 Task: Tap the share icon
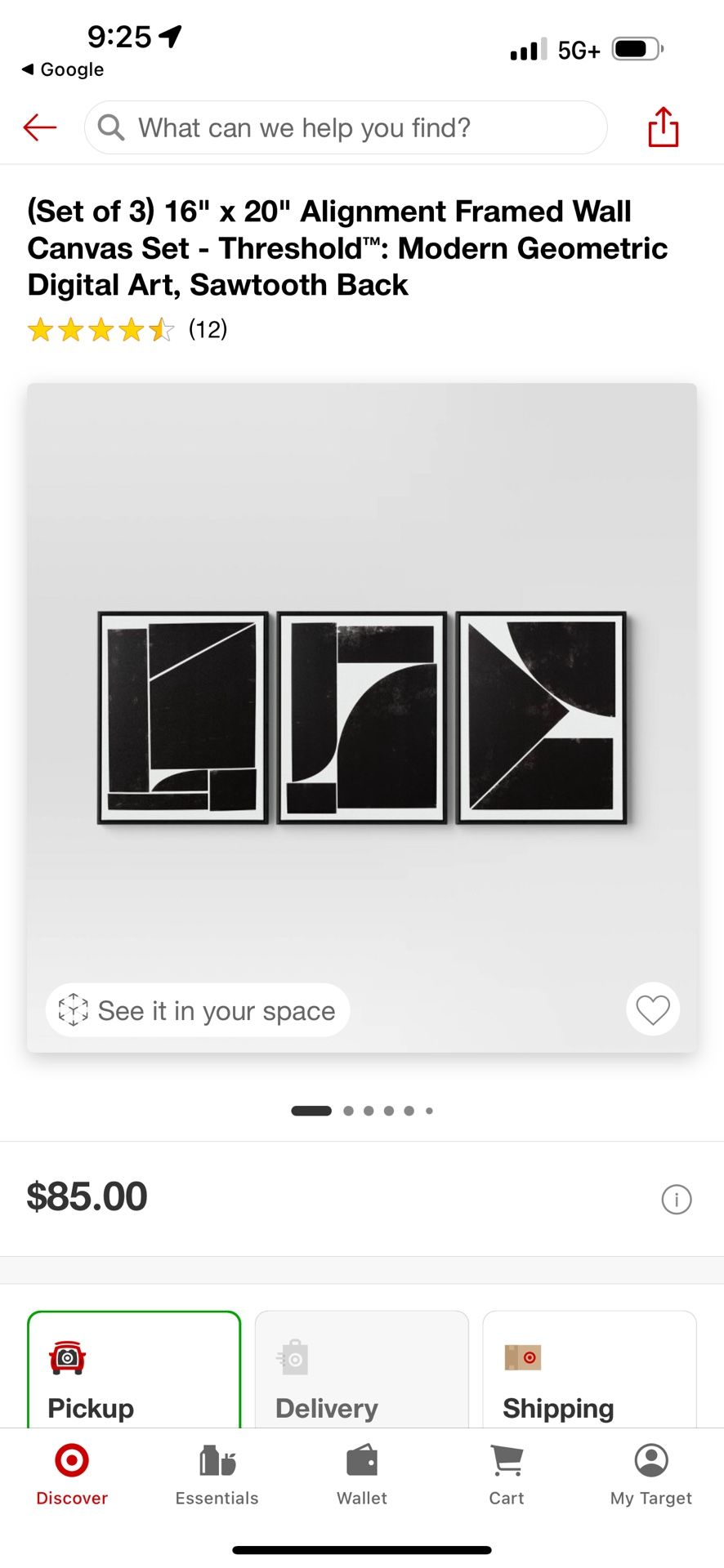coord(664,127)
